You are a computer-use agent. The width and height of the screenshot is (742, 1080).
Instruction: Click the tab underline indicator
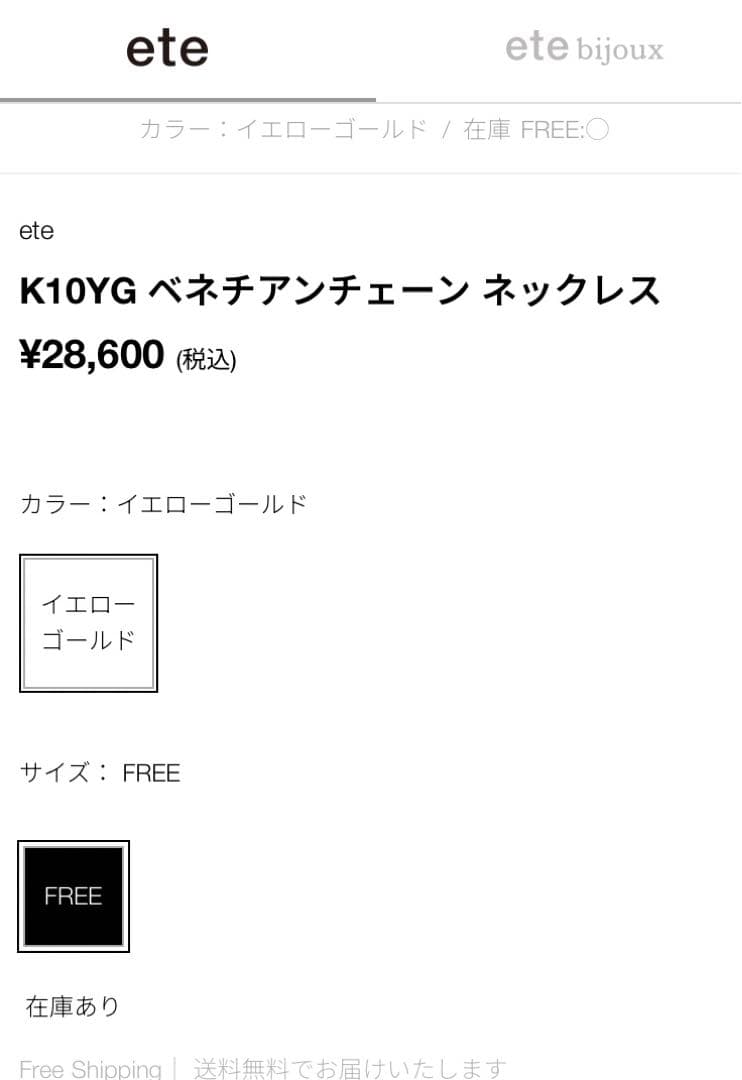(186, 99)
